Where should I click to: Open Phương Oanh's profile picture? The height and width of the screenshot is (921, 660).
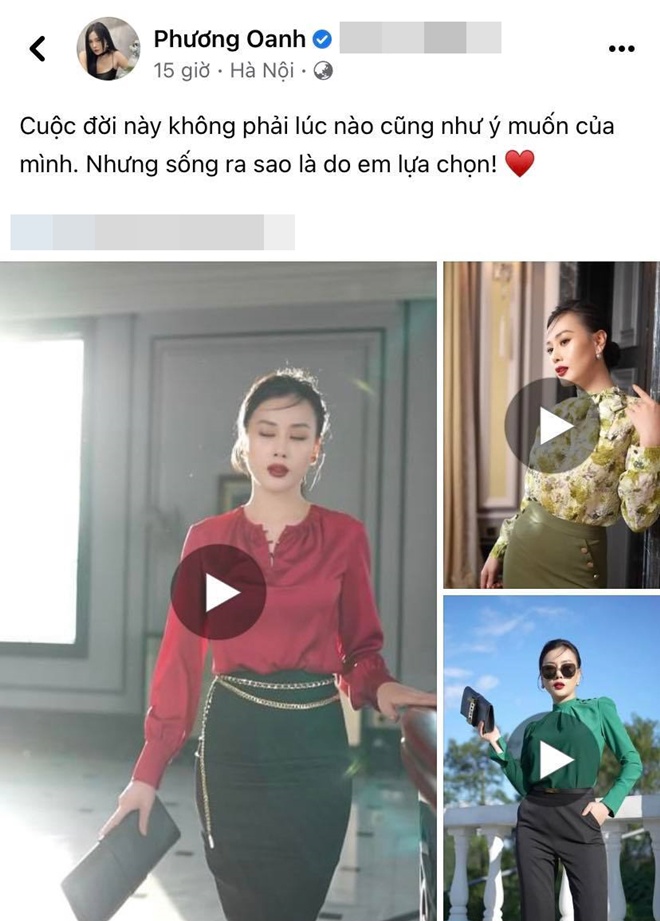click(108, 48)
